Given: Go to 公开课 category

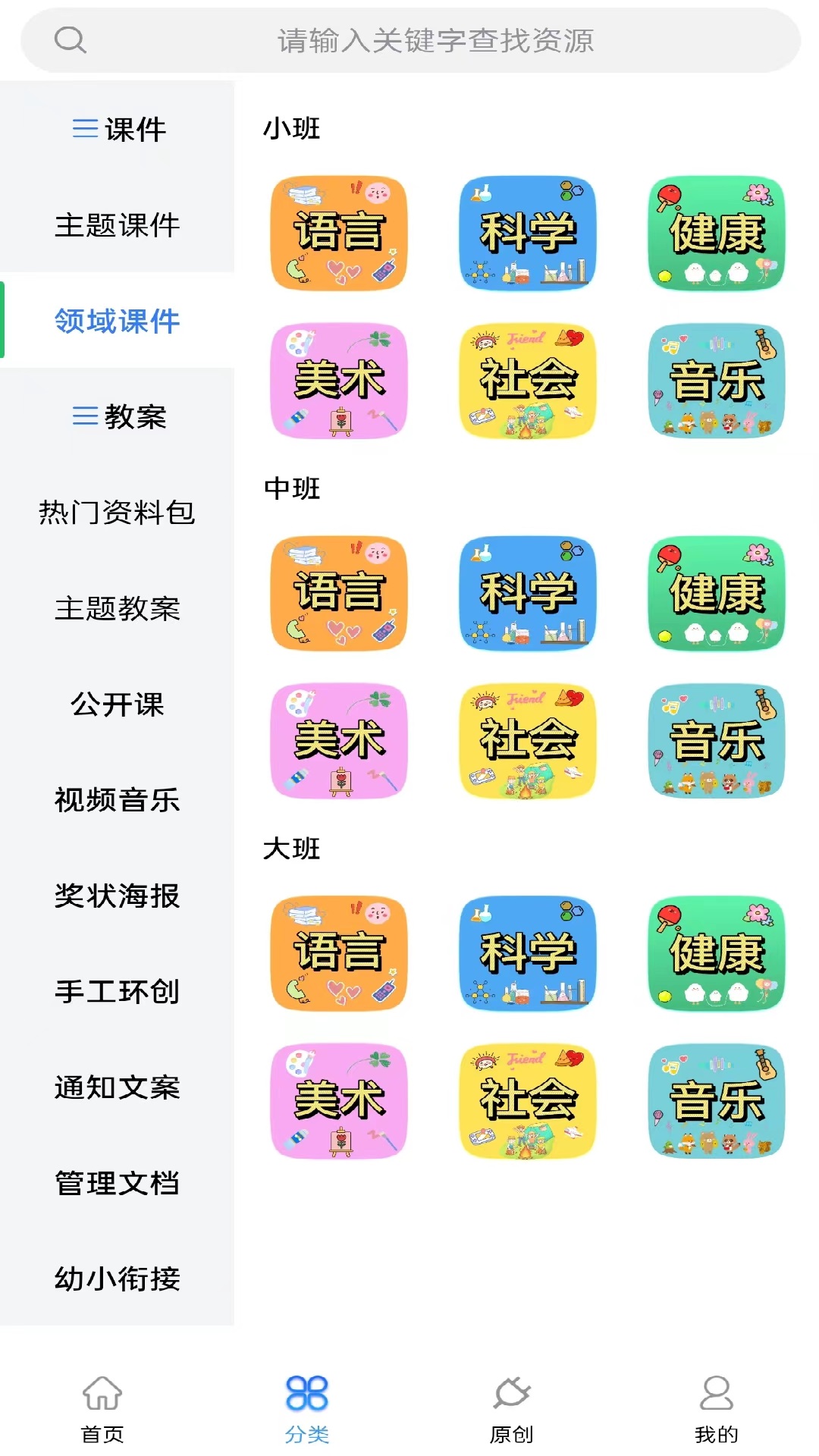Looking at the screenshot, I should point(117,704).
